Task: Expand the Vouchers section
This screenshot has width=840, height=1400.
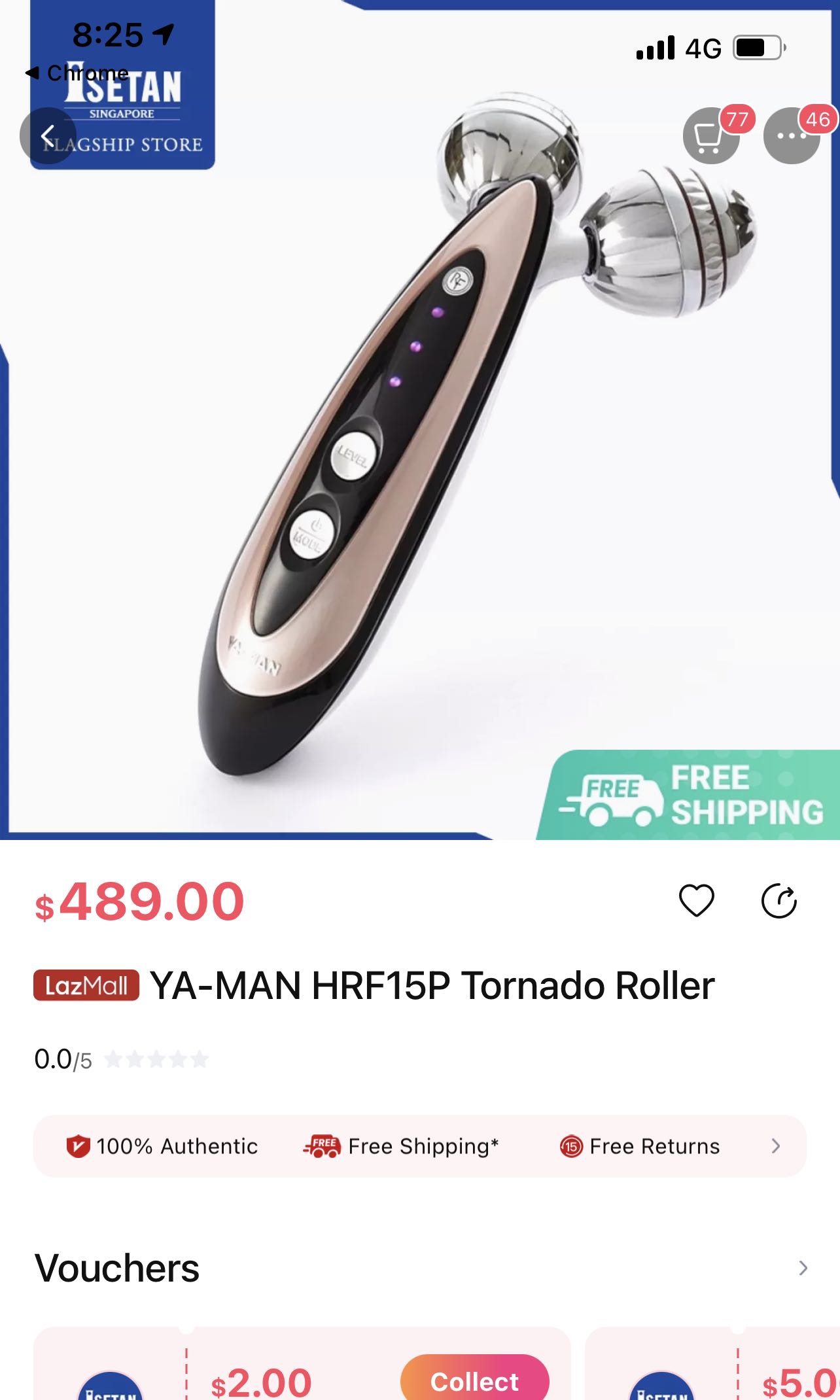Action: [803, 1267]
